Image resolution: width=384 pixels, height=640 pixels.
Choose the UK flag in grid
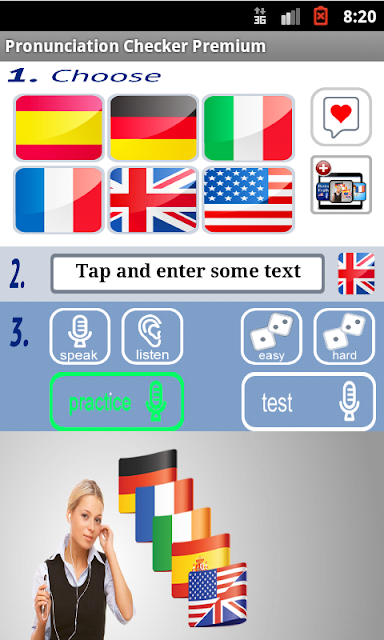click(x=153, y=200)
